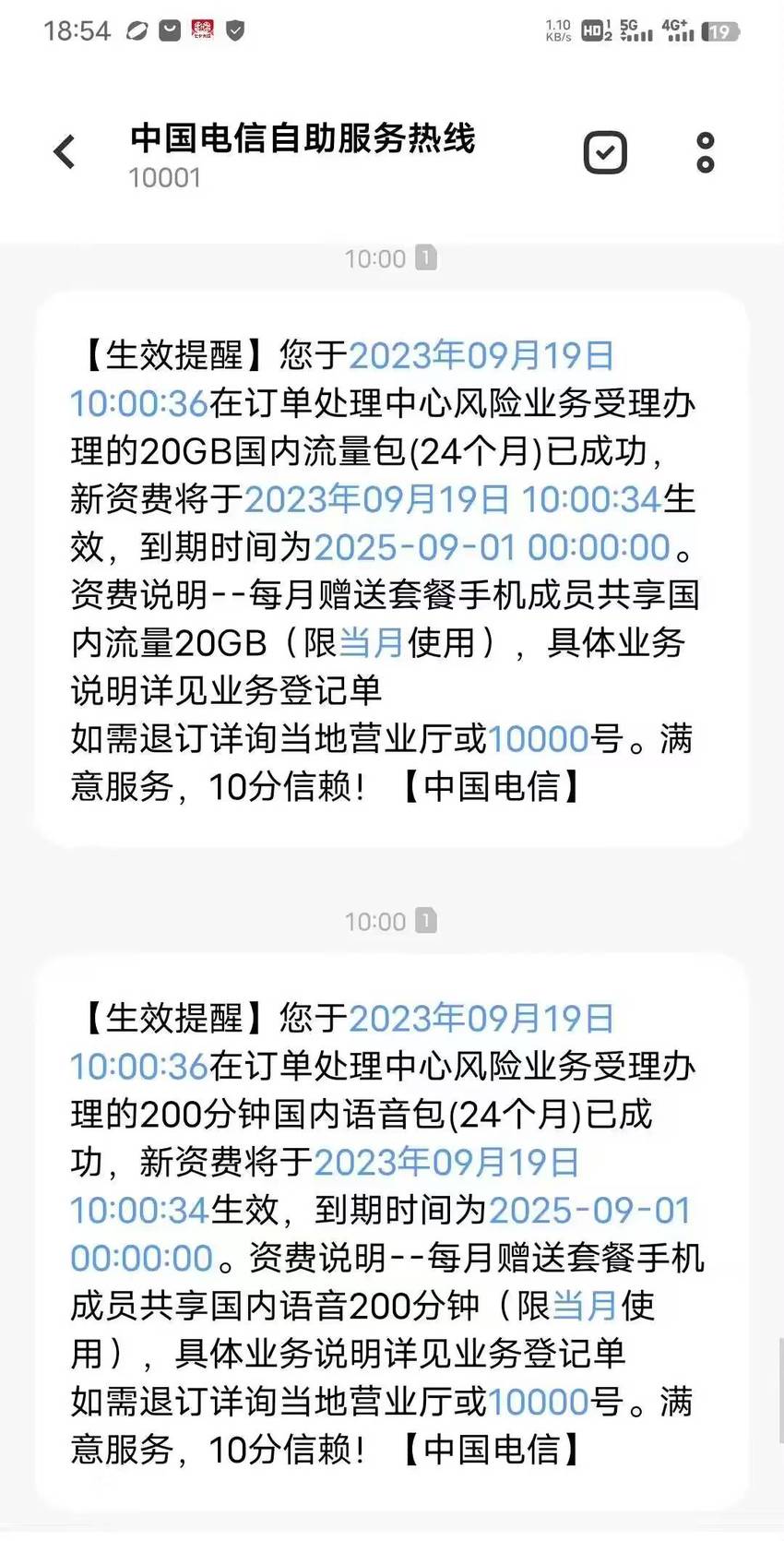Go back to the message list

(65, 152)
